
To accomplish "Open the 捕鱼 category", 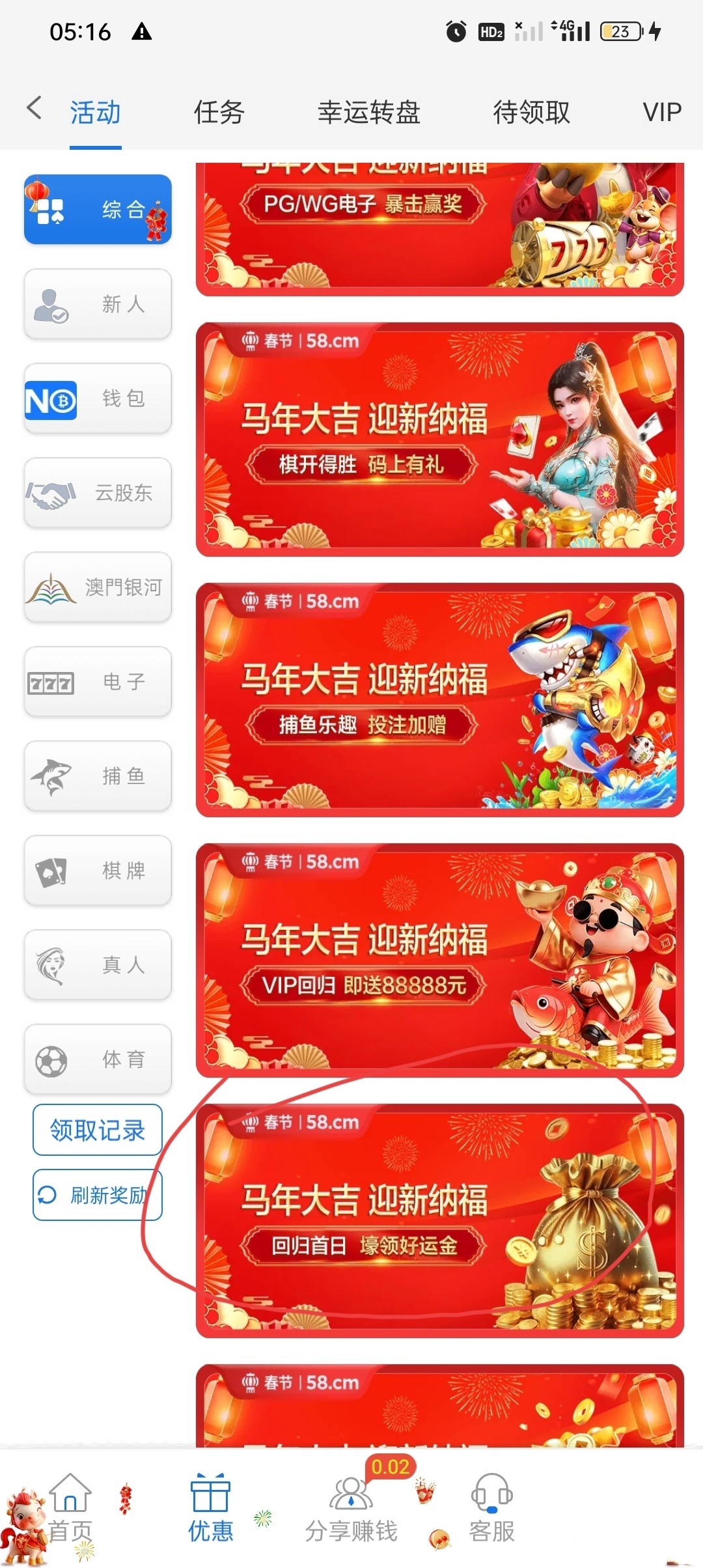I will [98, 776].
